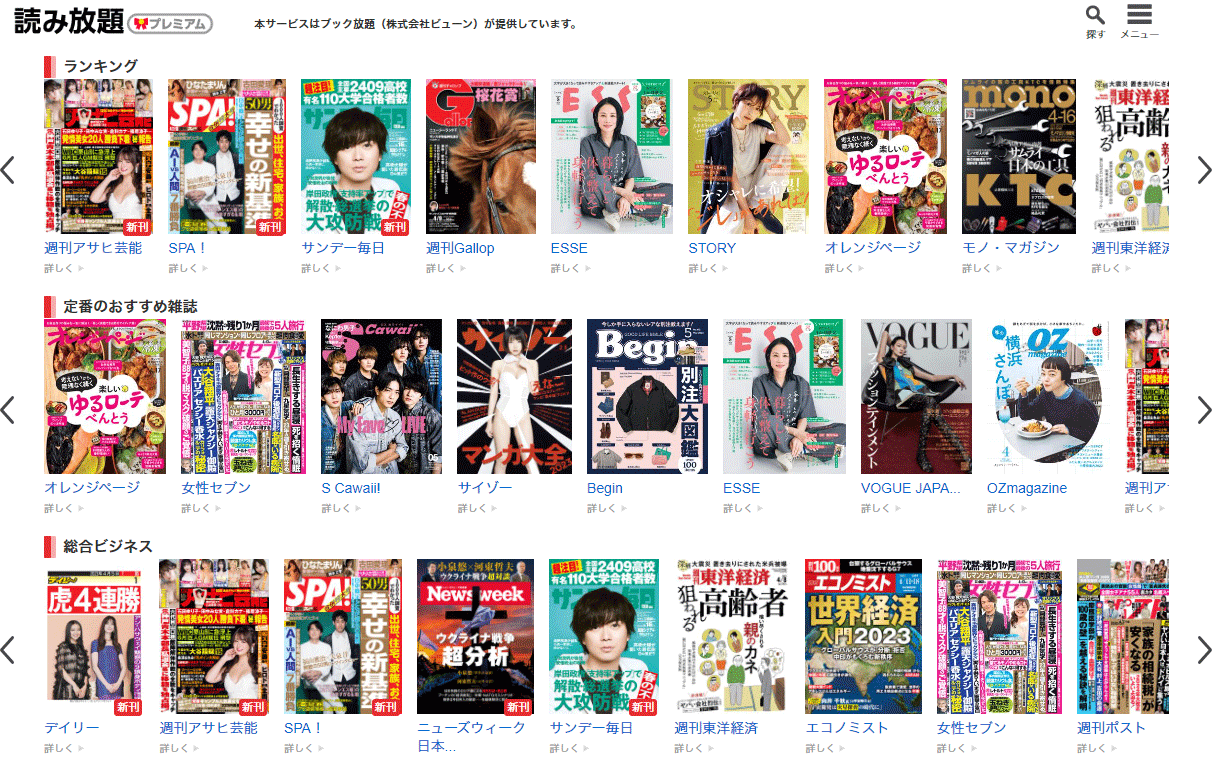Show next magazines in 定番のおすすめ雑誌 row
The image size is (1225, 758).
1204,410
